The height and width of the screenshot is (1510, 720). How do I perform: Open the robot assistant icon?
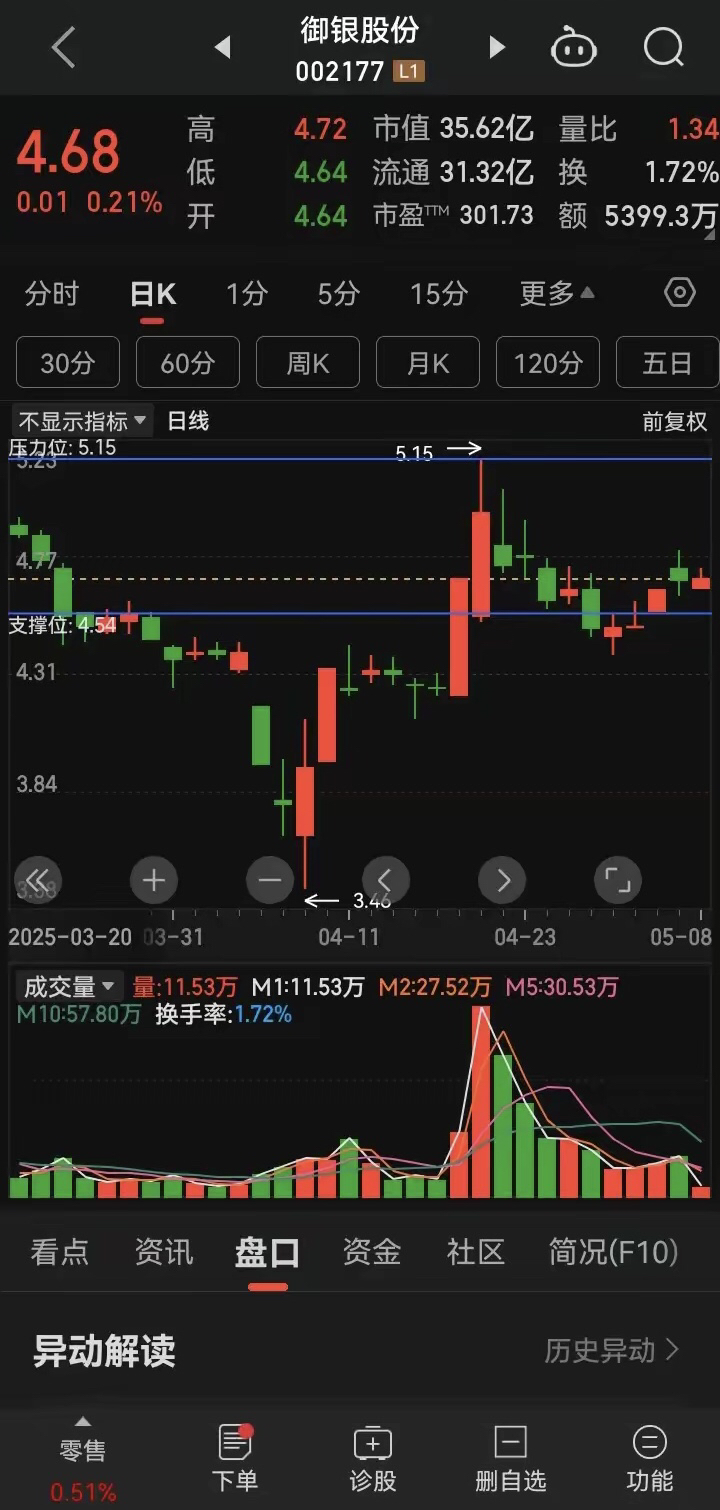point(574,47)
